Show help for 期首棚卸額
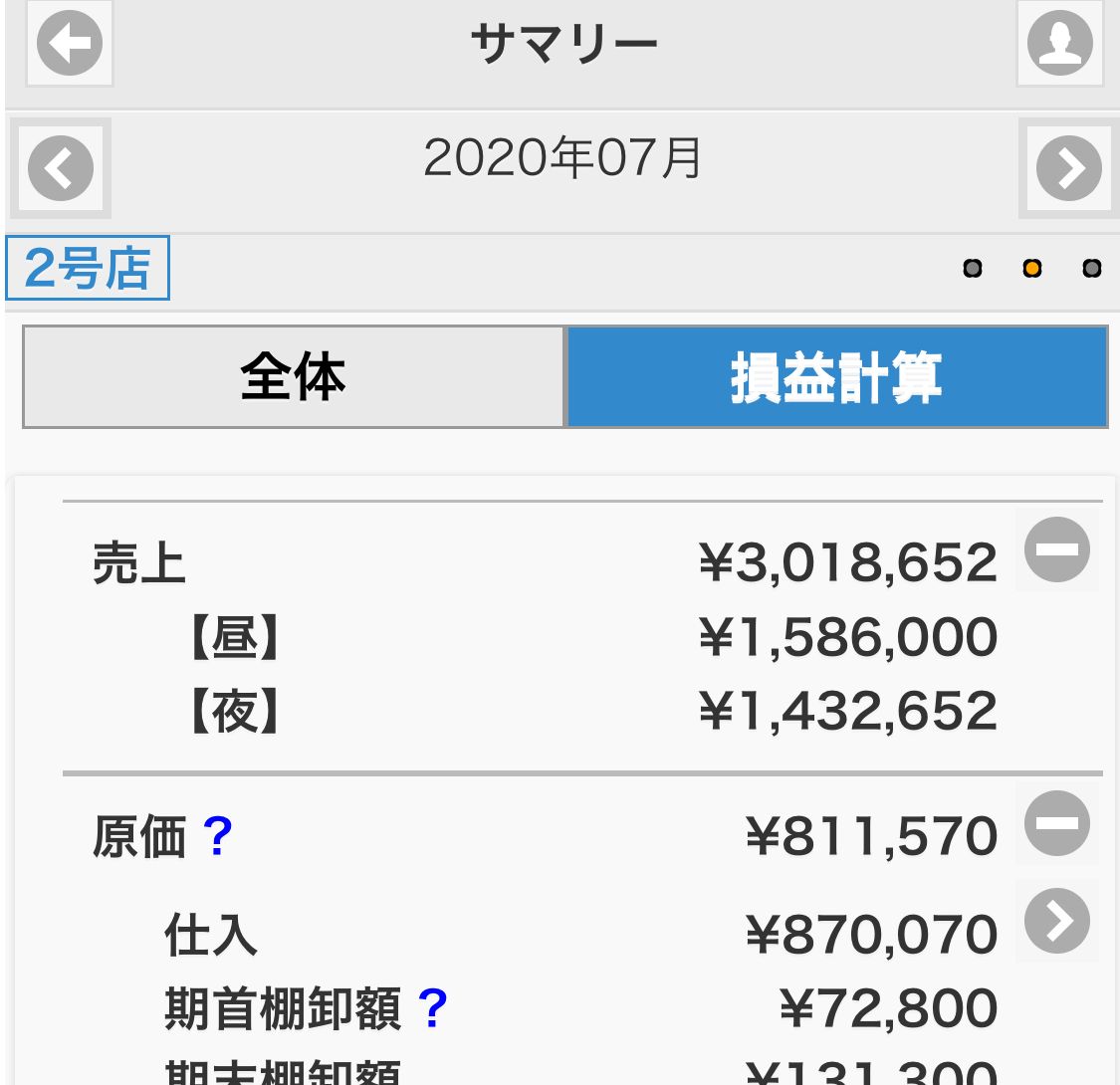Viewport: 1120px width, 1085px height. [x=432, y=1009]
